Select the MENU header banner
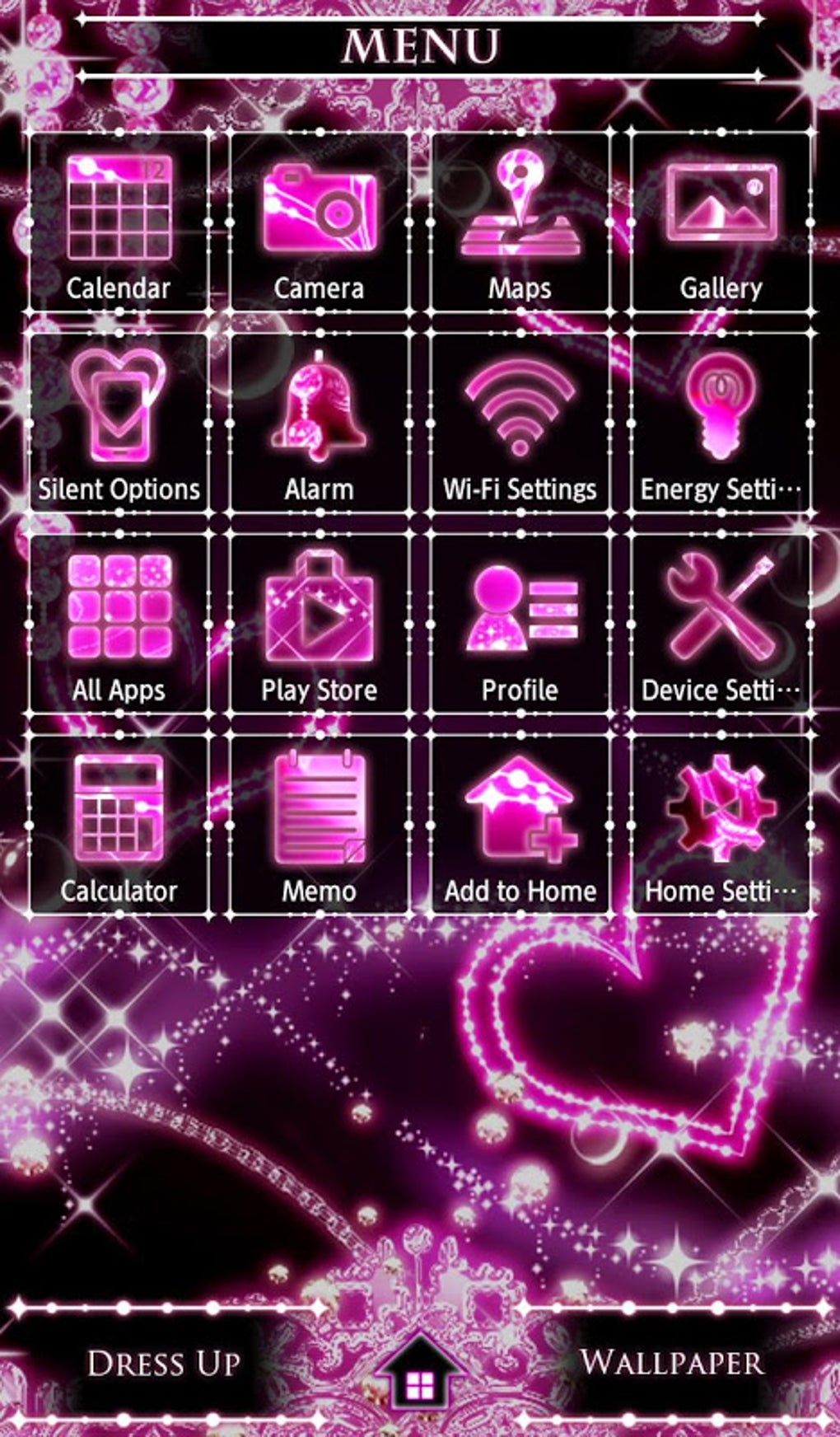 tap(420, 45)
